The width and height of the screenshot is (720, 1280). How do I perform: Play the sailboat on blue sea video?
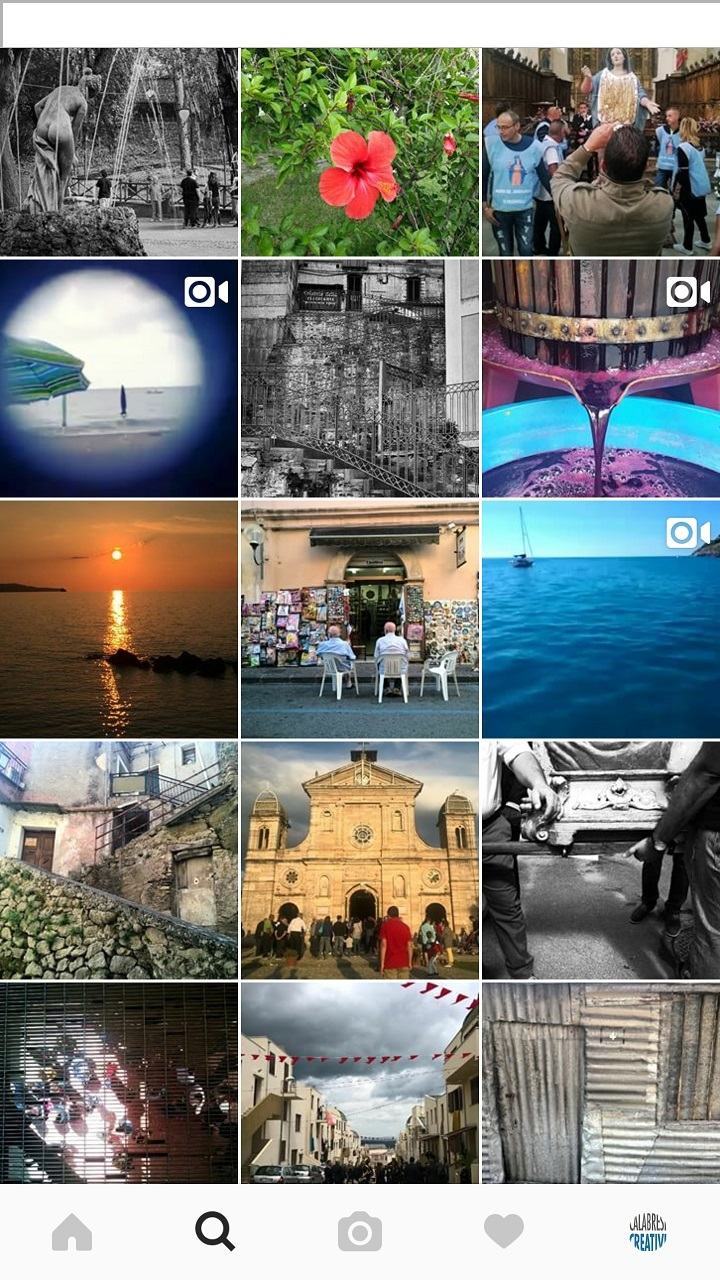coord(601,619)
